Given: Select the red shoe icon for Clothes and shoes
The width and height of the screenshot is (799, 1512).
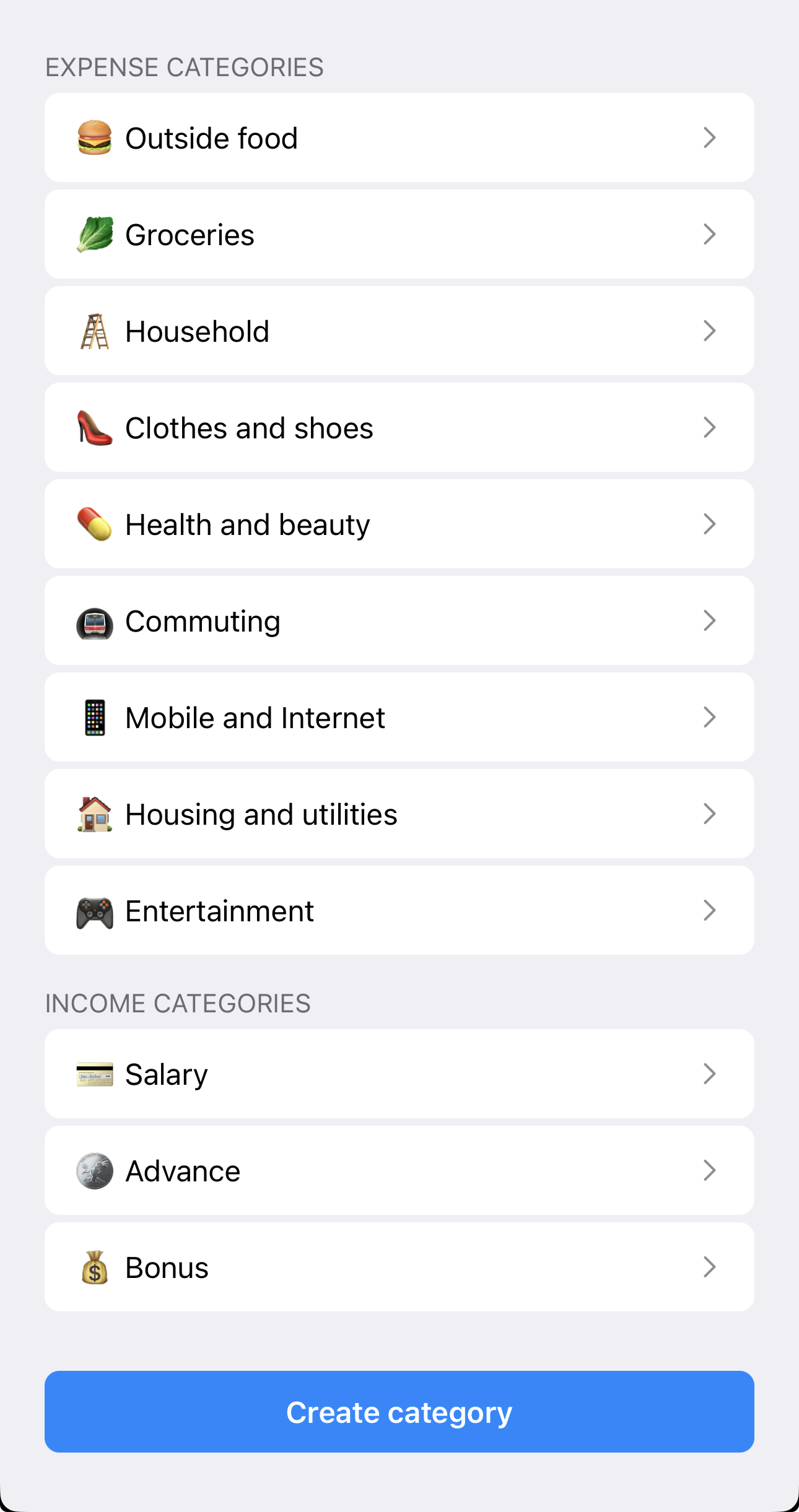Looking at the screenshot, I should coord(94,427).
